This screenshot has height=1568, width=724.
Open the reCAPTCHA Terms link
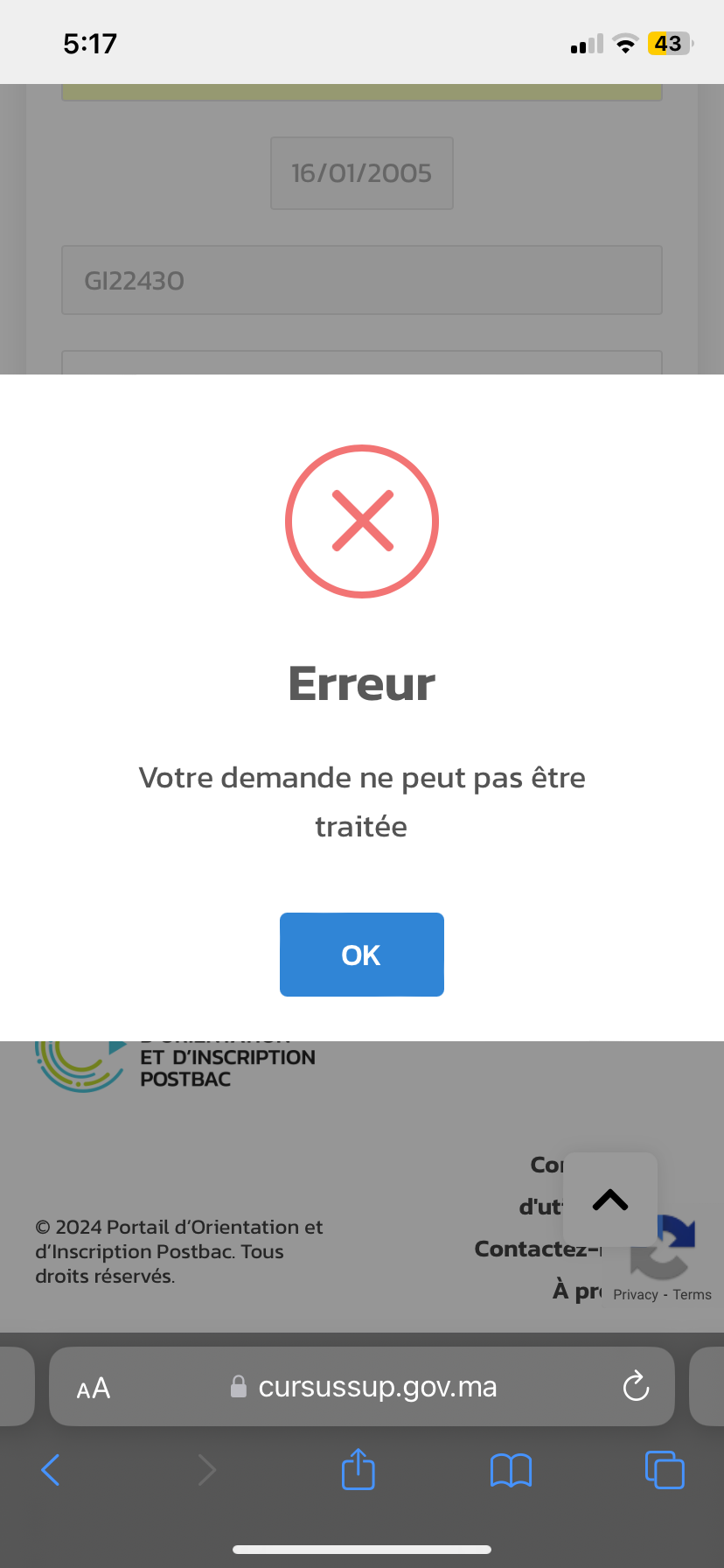693,1295
